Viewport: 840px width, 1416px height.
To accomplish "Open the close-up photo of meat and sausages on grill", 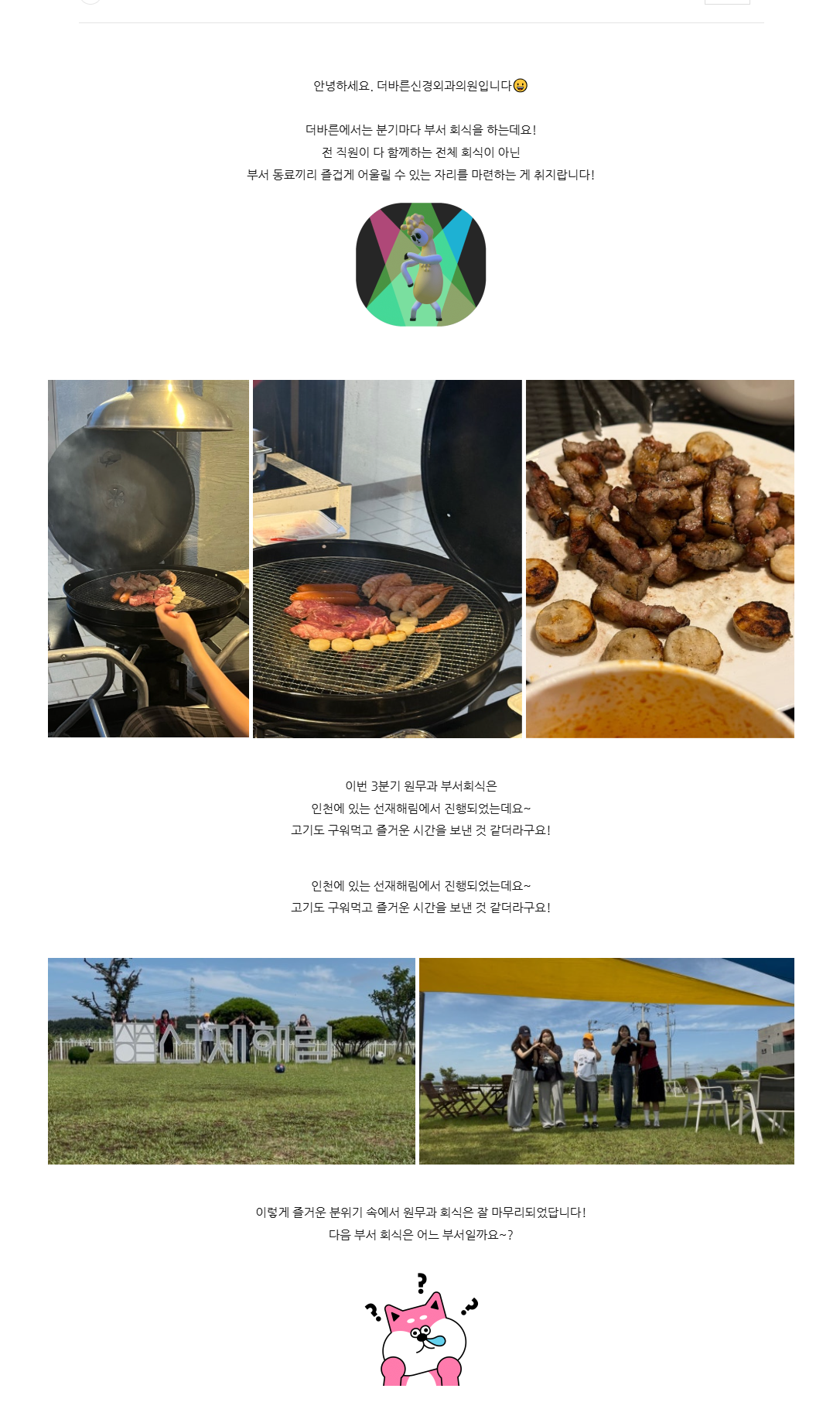I will pyautogui.click(x=388, y=559).
